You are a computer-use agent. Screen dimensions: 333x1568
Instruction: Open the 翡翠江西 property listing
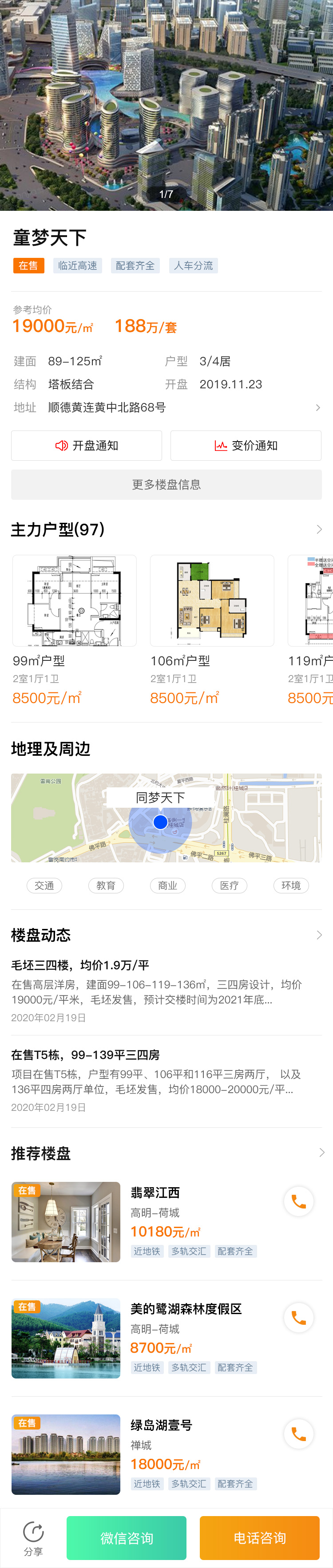155,1193
